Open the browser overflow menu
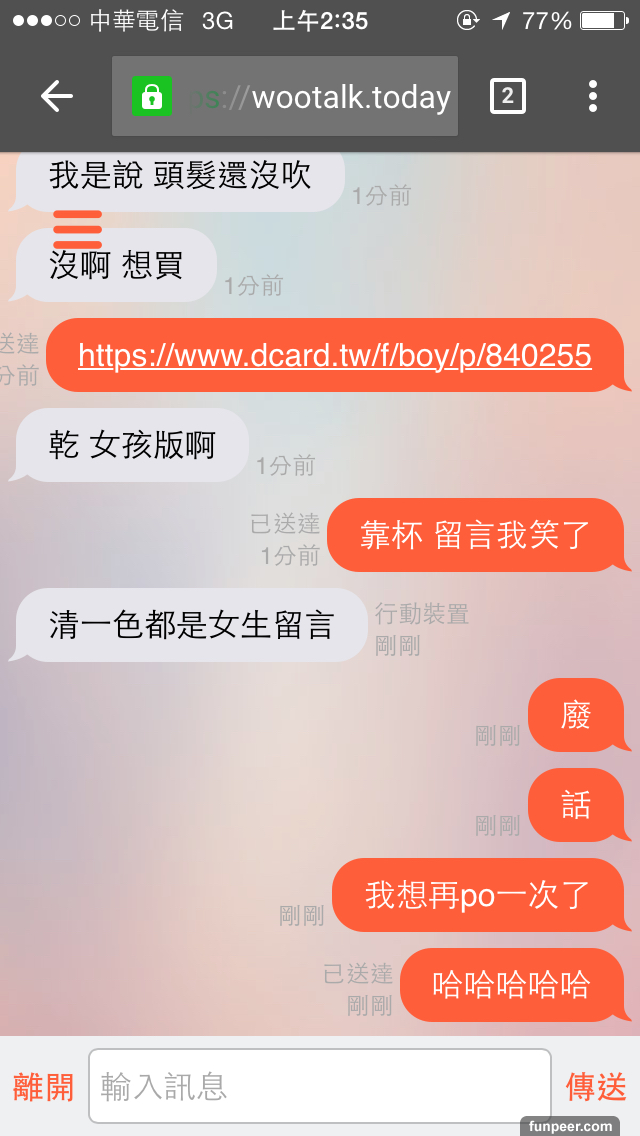This screenshot has height=1136, width=640. pos(593,96)
